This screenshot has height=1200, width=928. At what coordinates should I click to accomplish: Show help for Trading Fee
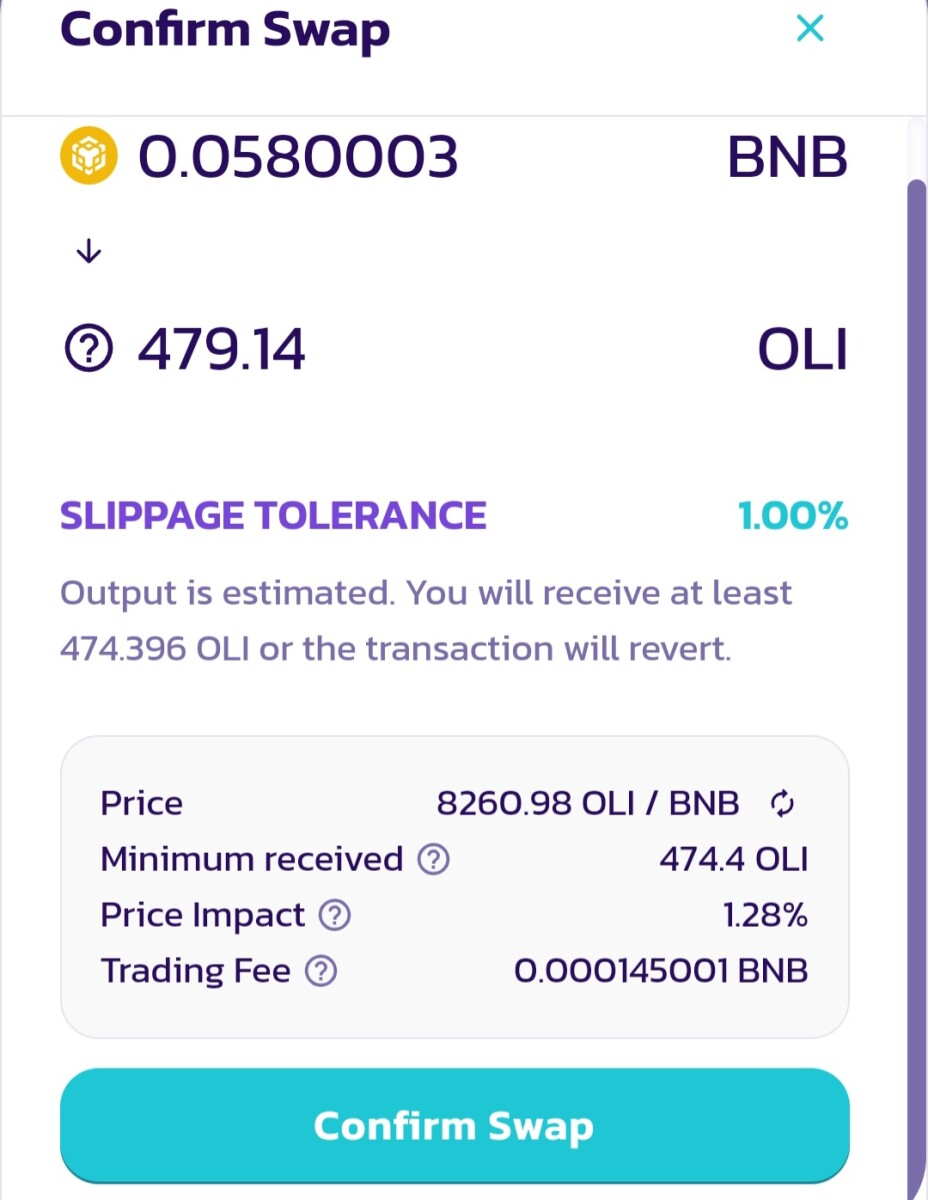coord(320,971)
